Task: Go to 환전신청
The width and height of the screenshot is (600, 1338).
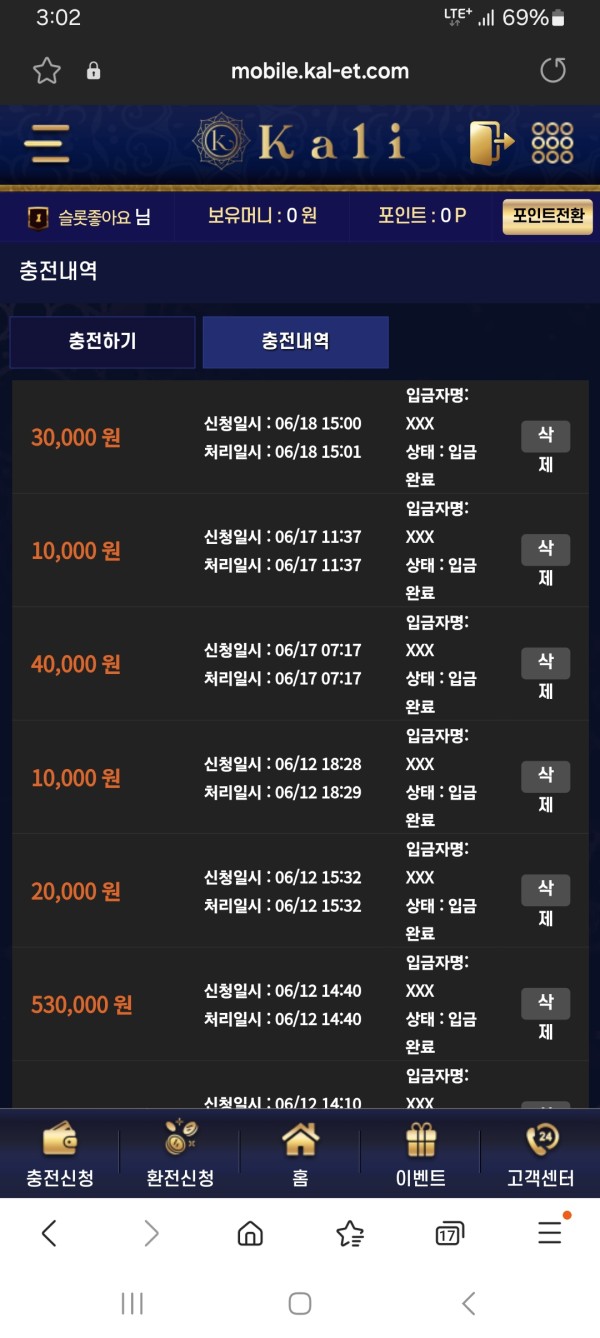Action: pyautogui.click(x=180, y=1155)
